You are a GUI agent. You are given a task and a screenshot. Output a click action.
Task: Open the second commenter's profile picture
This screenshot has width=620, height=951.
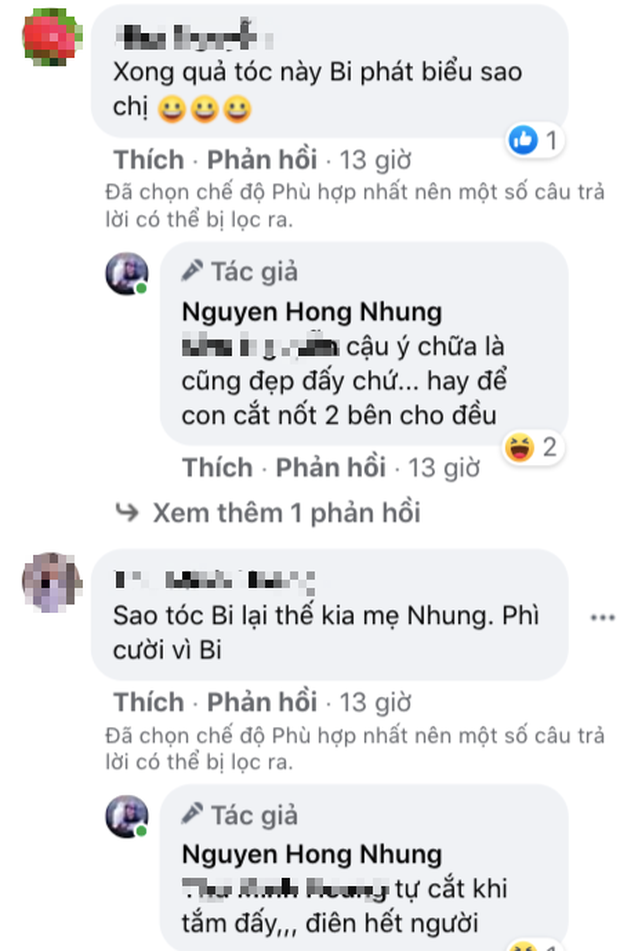click(51, 581)
